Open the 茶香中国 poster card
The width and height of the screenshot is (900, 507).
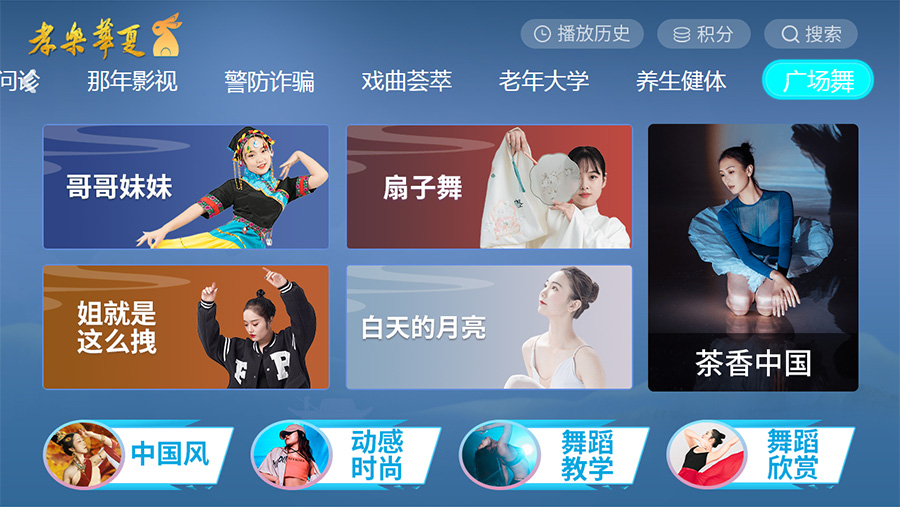(753, 257)
